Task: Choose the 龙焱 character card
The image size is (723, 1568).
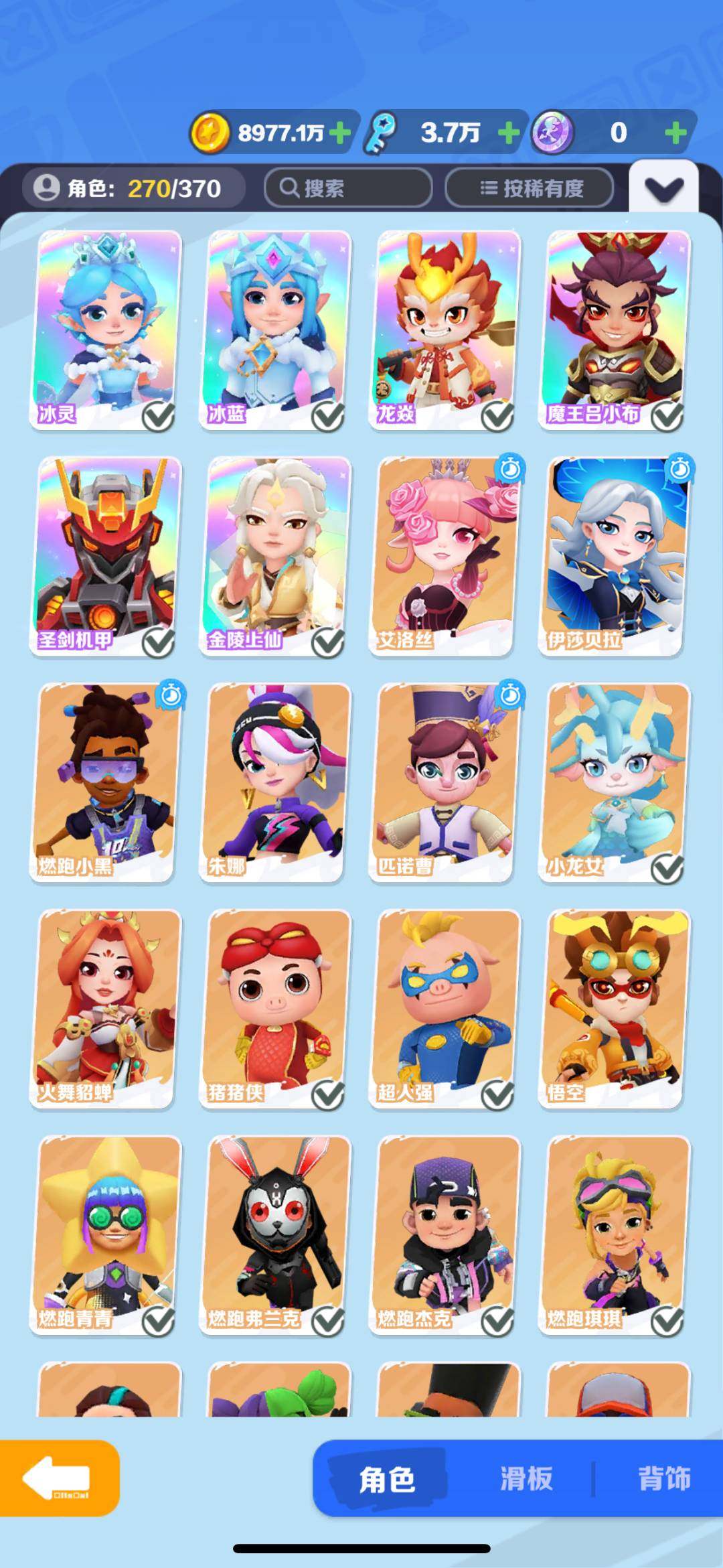Action: click(446, 330)
